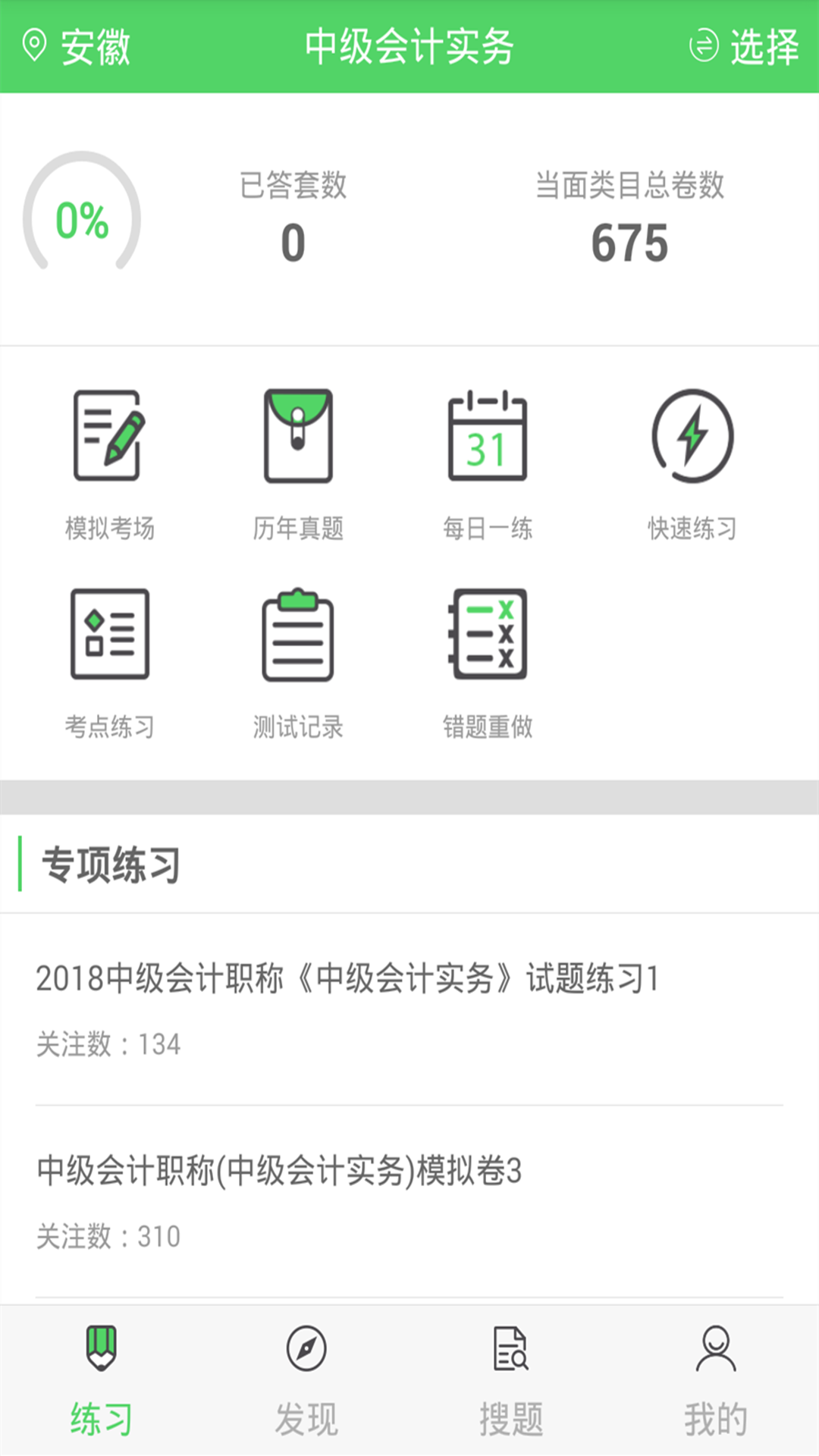Change the location from 安徽
The image size is (819, 1456).
point(76,47)
